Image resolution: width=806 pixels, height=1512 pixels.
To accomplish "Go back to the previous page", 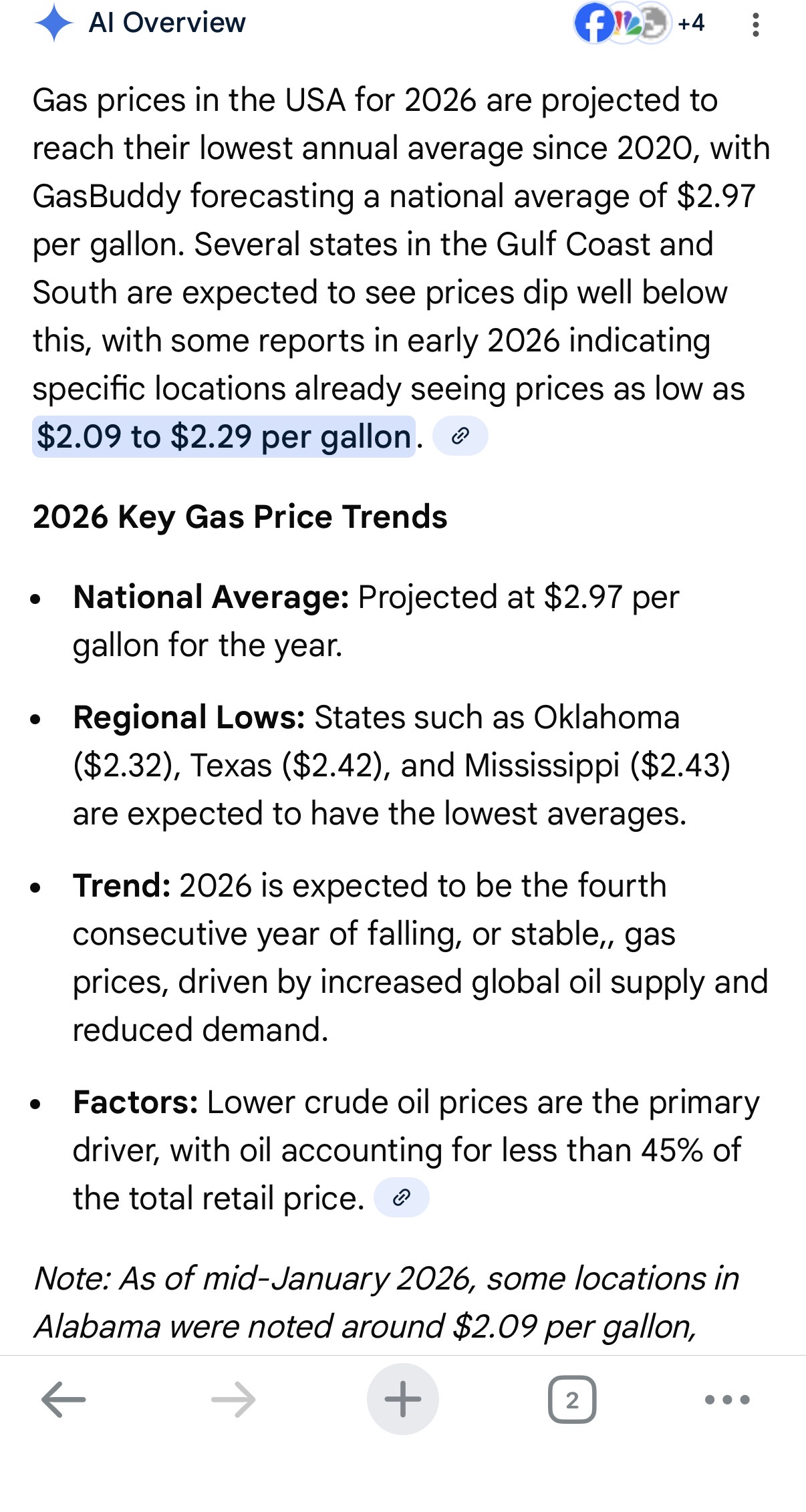I will [x=63, y=1399].
